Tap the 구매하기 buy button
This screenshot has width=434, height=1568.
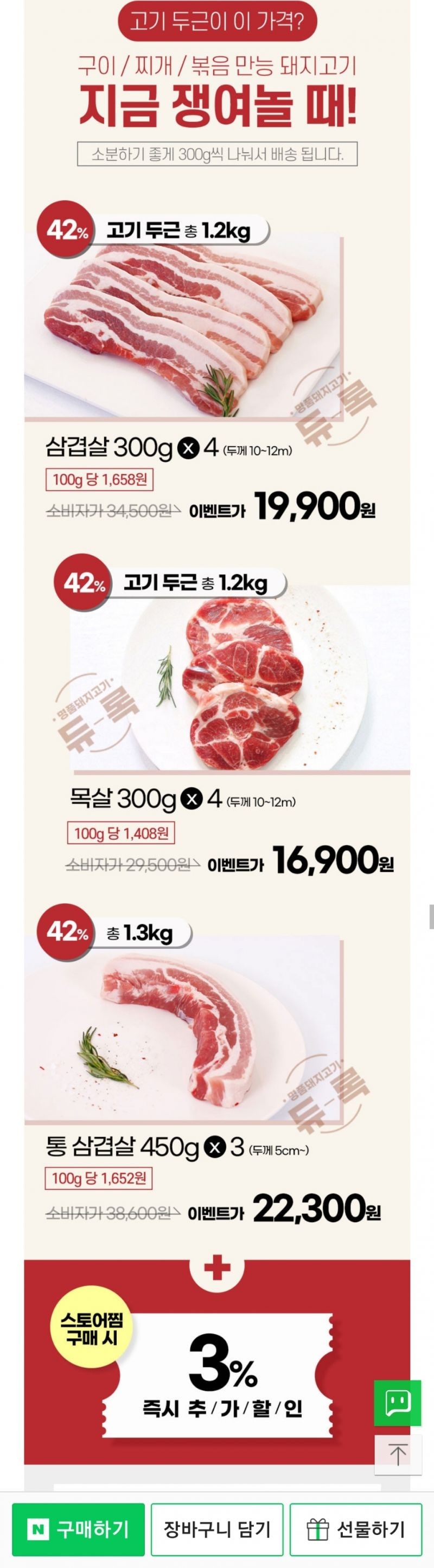[x=79, y=1528]
